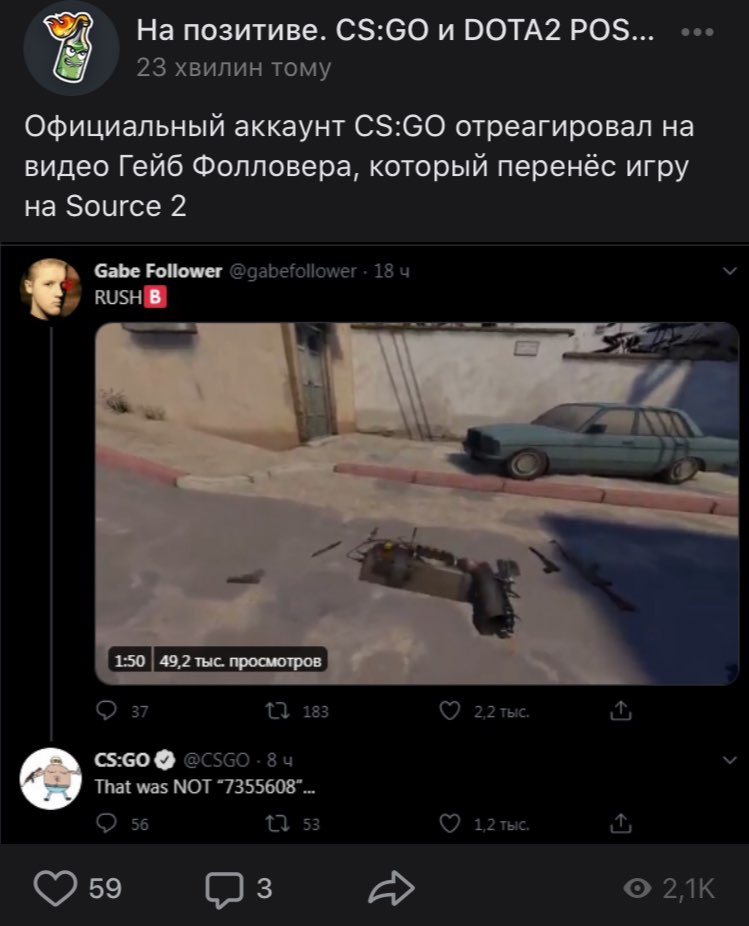Like this post with 59 likes
The height and width of the screenshot is (926, 749).
pos(54,887)
